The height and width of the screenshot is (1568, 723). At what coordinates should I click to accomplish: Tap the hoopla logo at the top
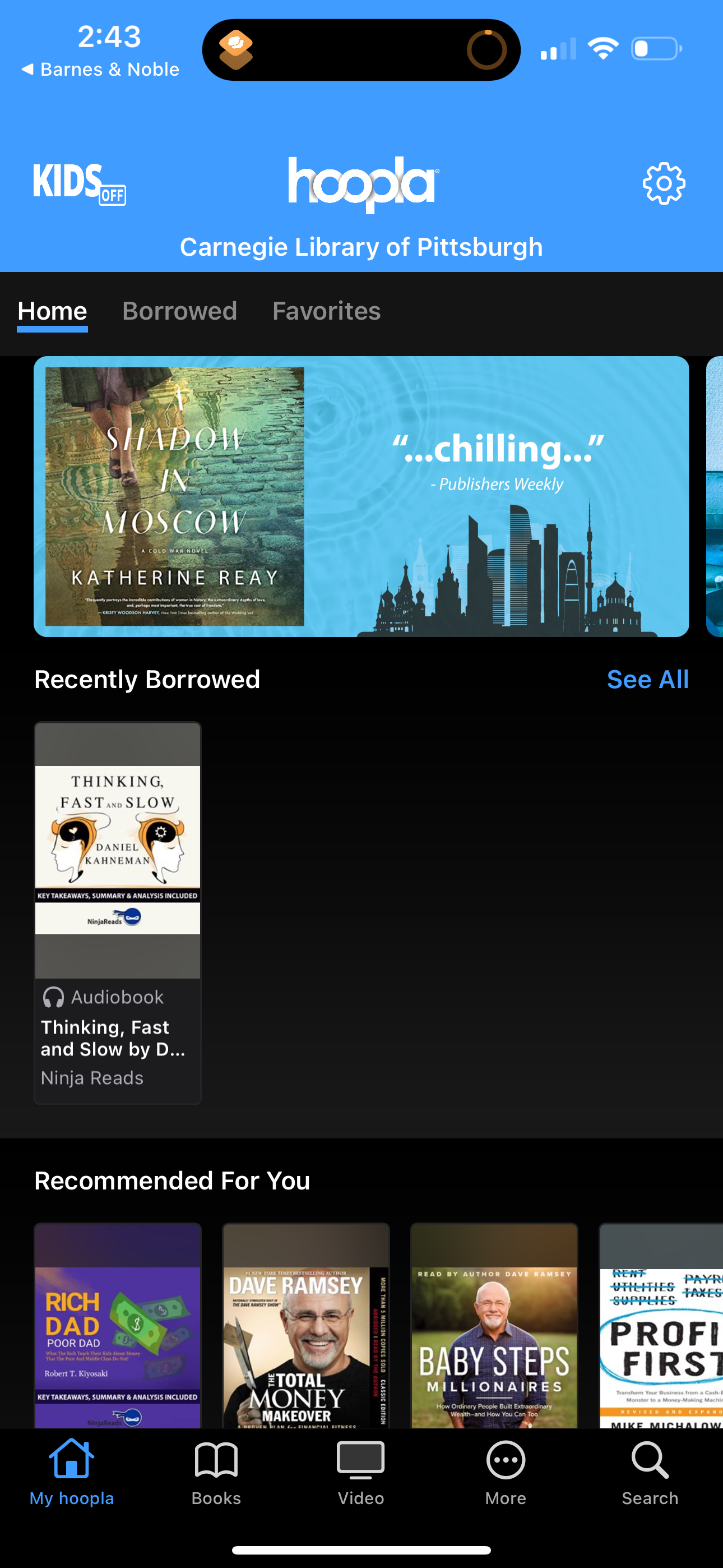(361, 184)
